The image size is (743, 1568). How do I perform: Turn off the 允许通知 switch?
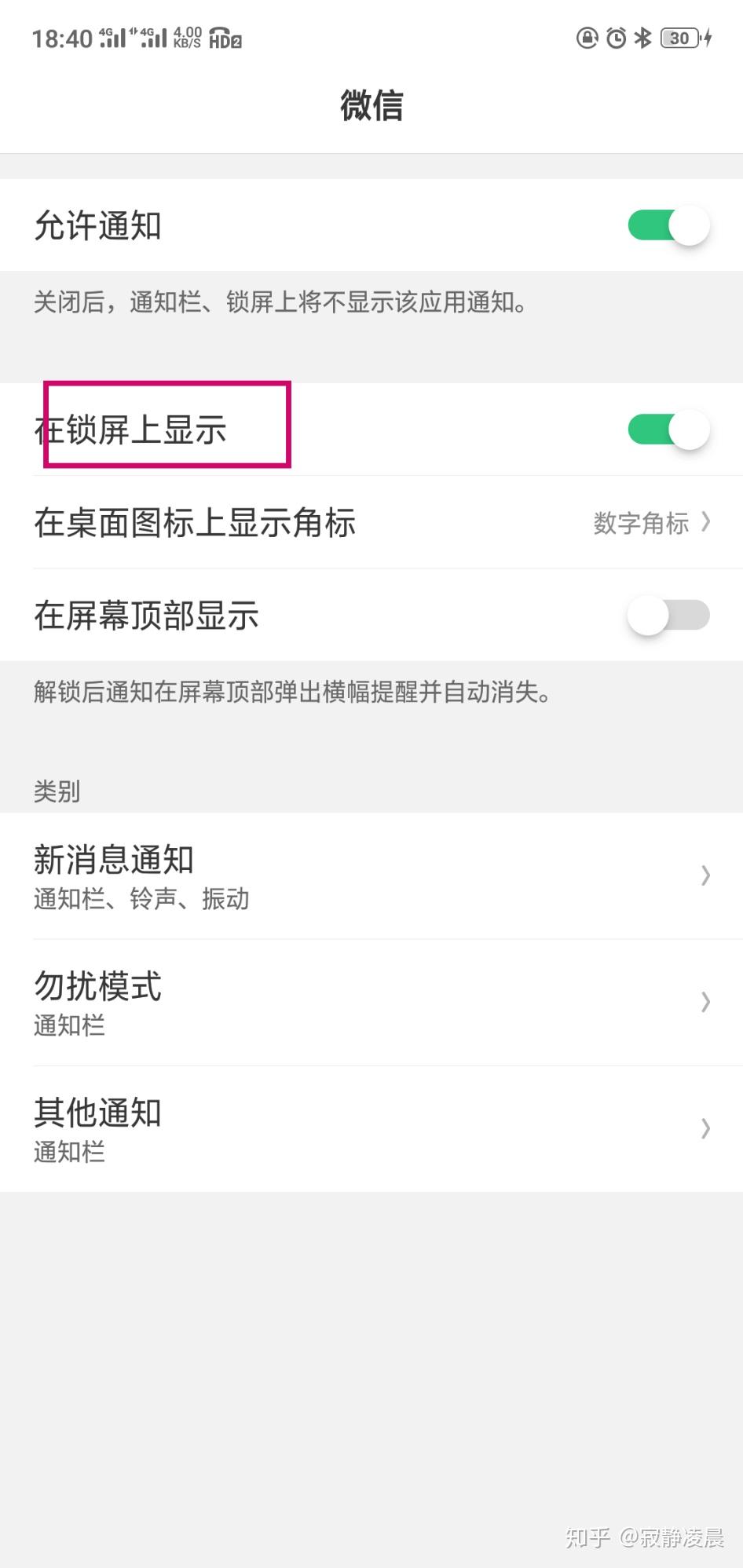pyautogui.click(x=668, y=226)
